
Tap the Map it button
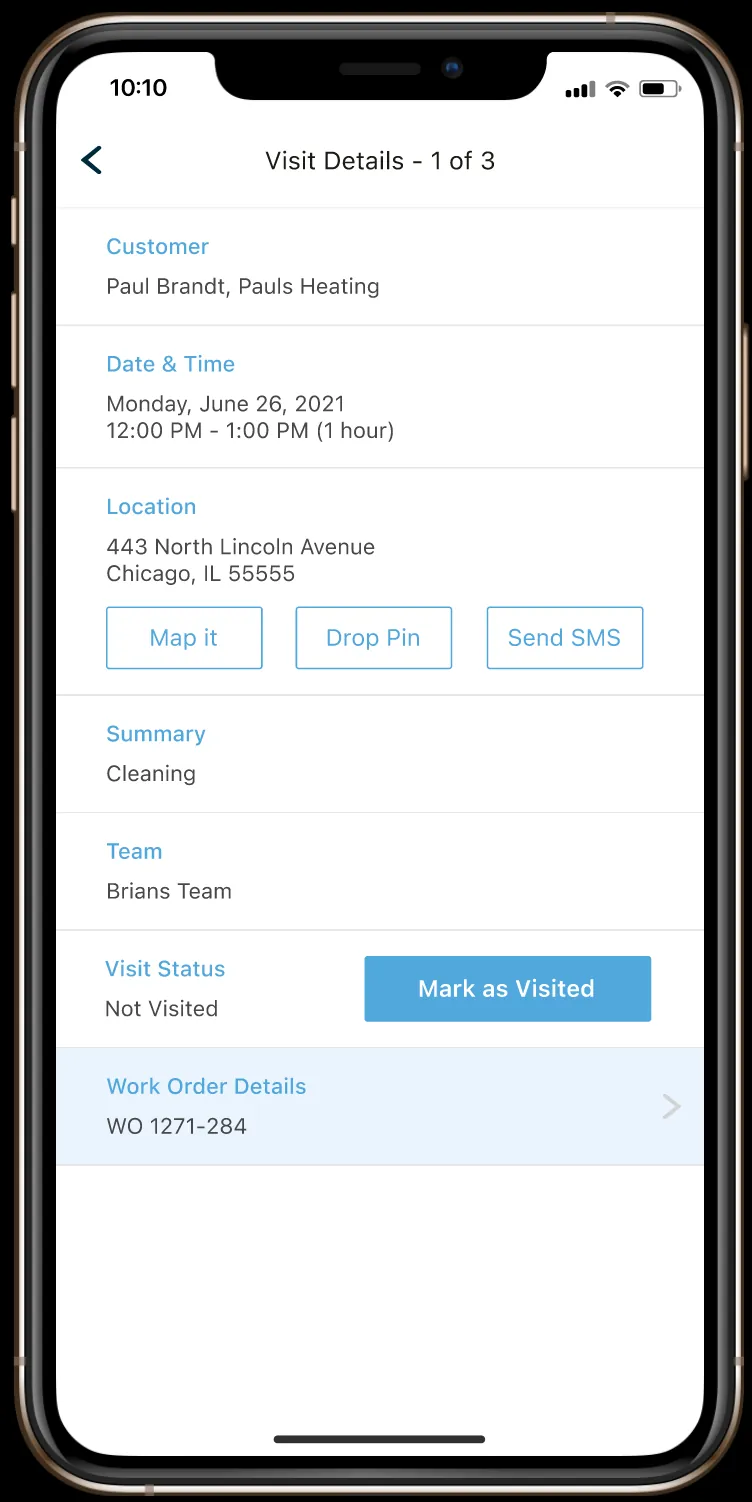(x=184, y=638)
